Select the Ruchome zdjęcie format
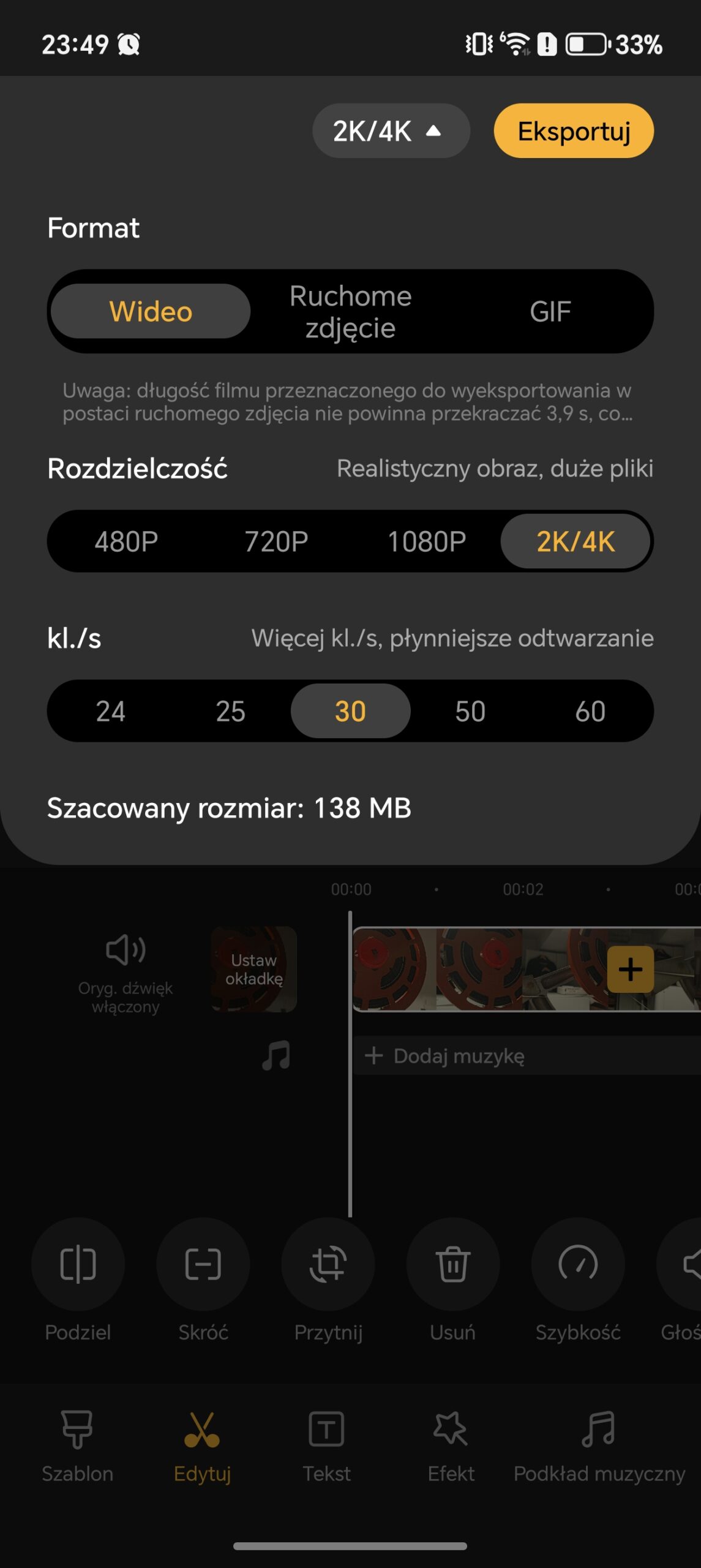Viewport: 701px width, 1568px height. (x=350, y=311)
